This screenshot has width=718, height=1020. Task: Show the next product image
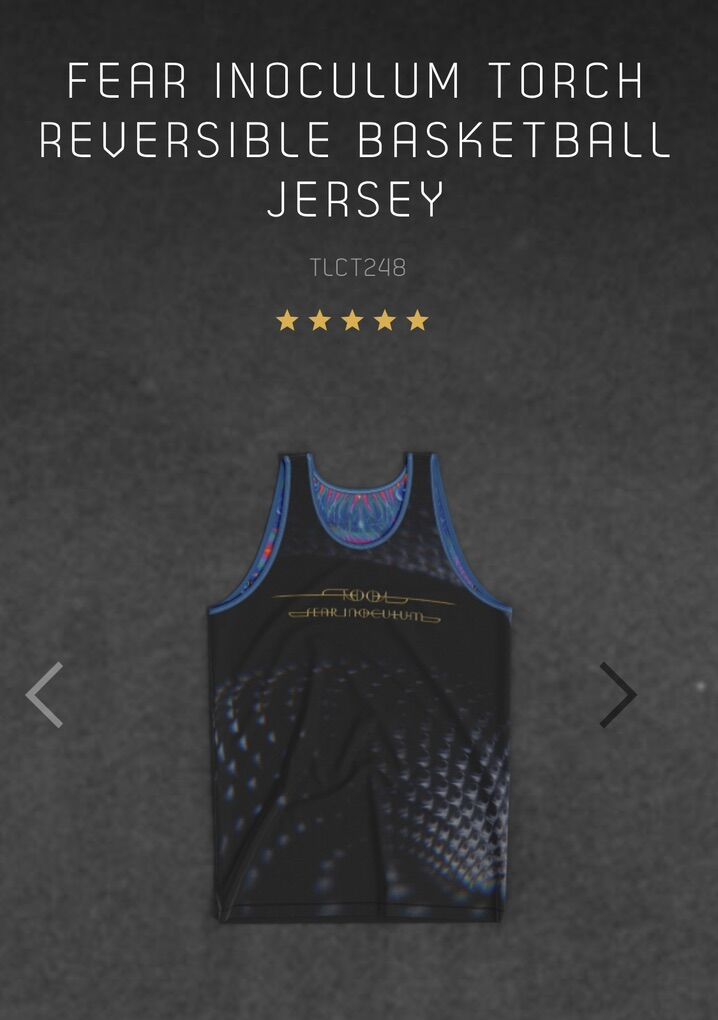(618, 694)
